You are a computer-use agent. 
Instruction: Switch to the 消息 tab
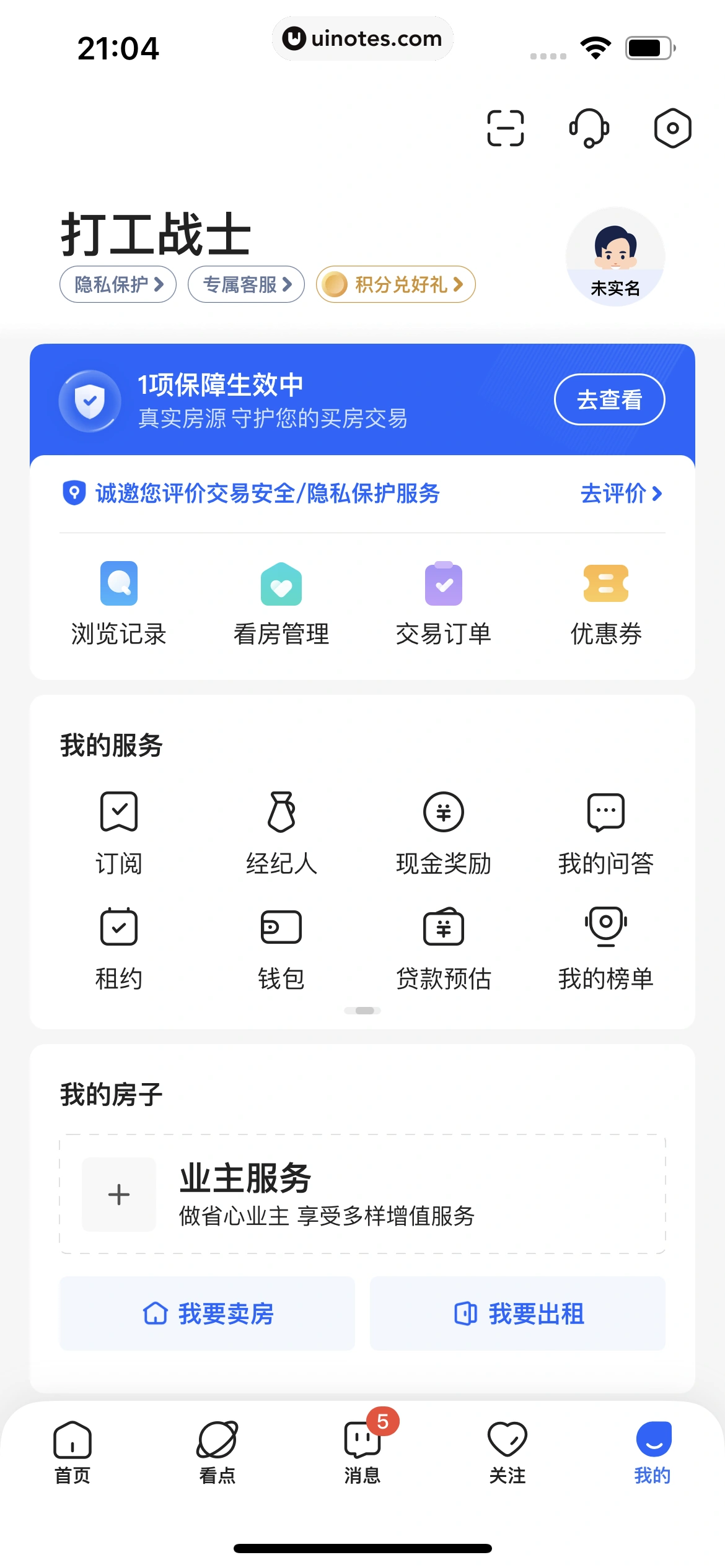point(362,1450)
